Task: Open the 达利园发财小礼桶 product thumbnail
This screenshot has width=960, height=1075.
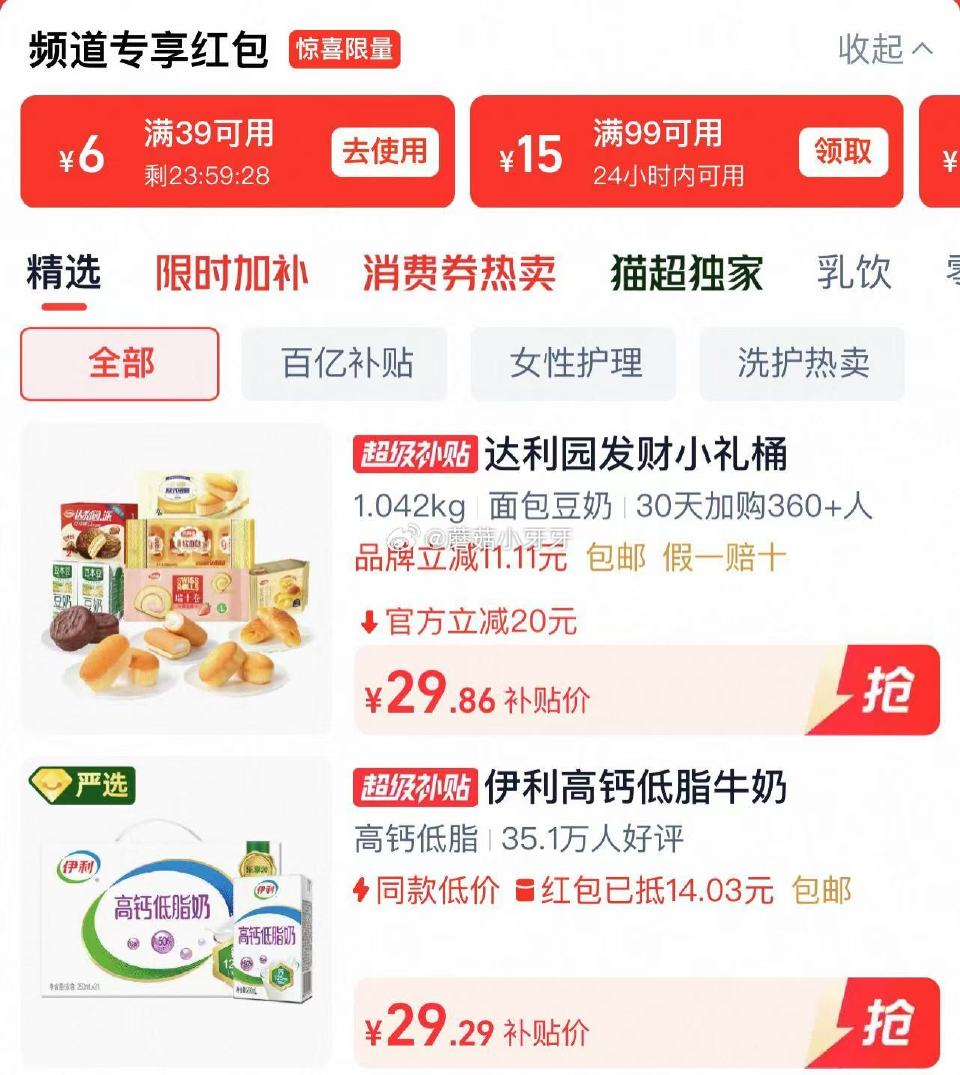Action: (x=178, y=580)
